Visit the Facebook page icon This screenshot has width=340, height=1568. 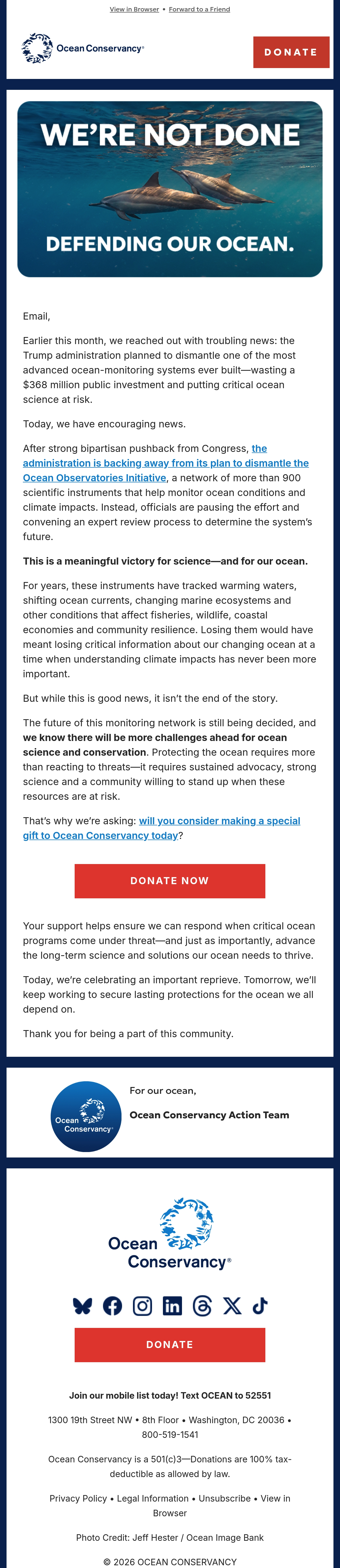tap(112, 1306)
